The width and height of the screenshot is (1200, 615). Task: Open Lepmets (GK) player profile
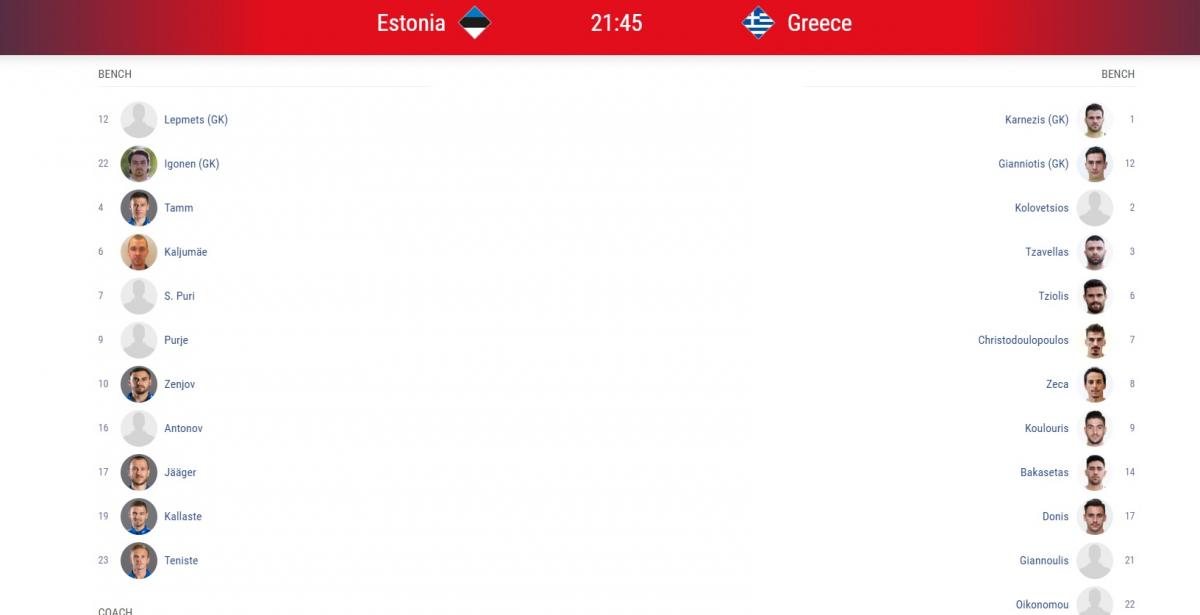click(x=195, y=120)
